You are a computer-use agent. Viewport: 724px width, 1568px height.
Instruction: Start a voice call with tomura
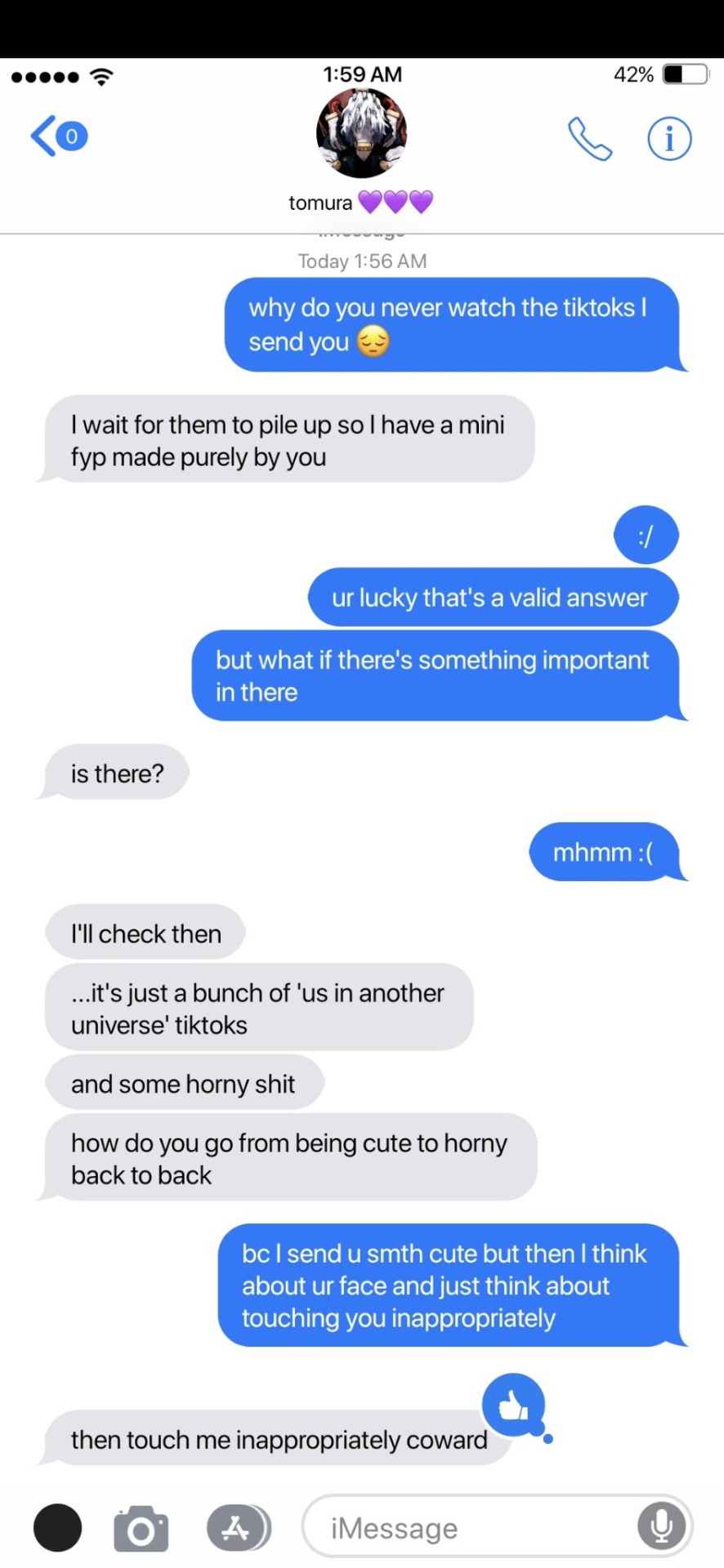tap(589, 139)
